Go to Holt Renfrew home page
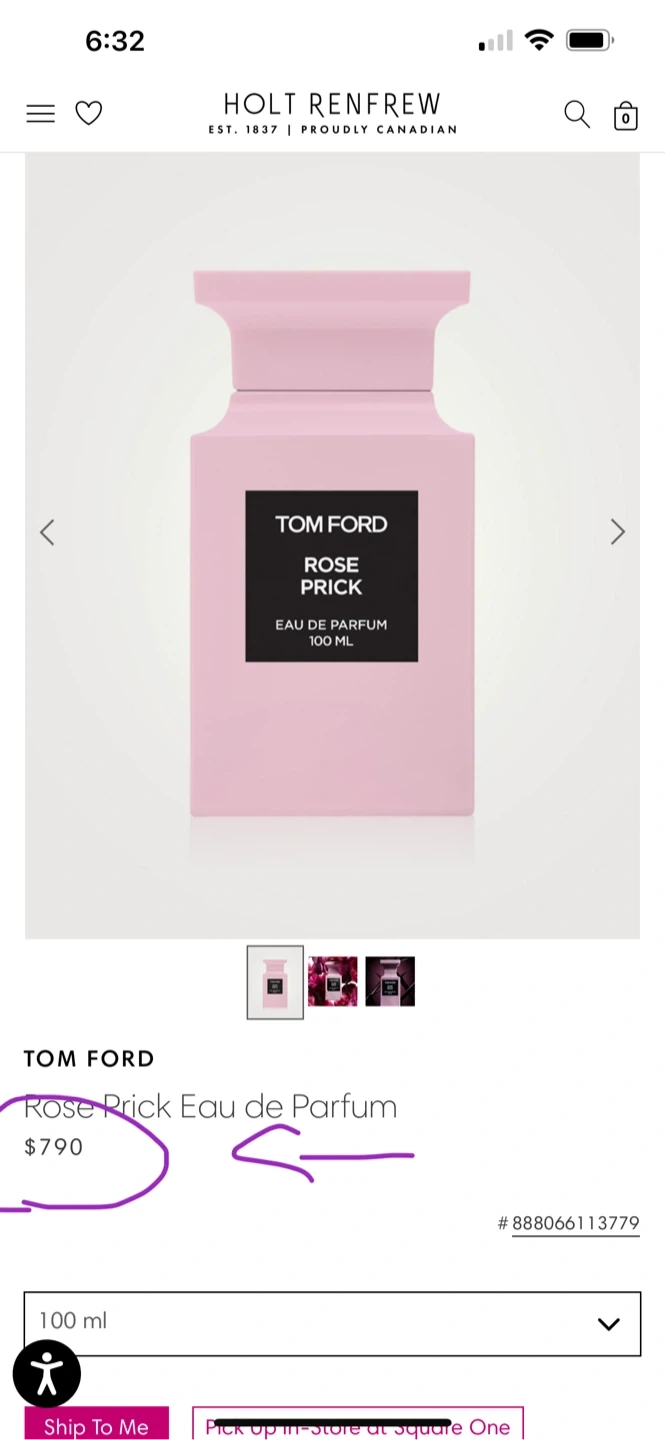This screenshot has width=665, height=1440. point(332,113)
